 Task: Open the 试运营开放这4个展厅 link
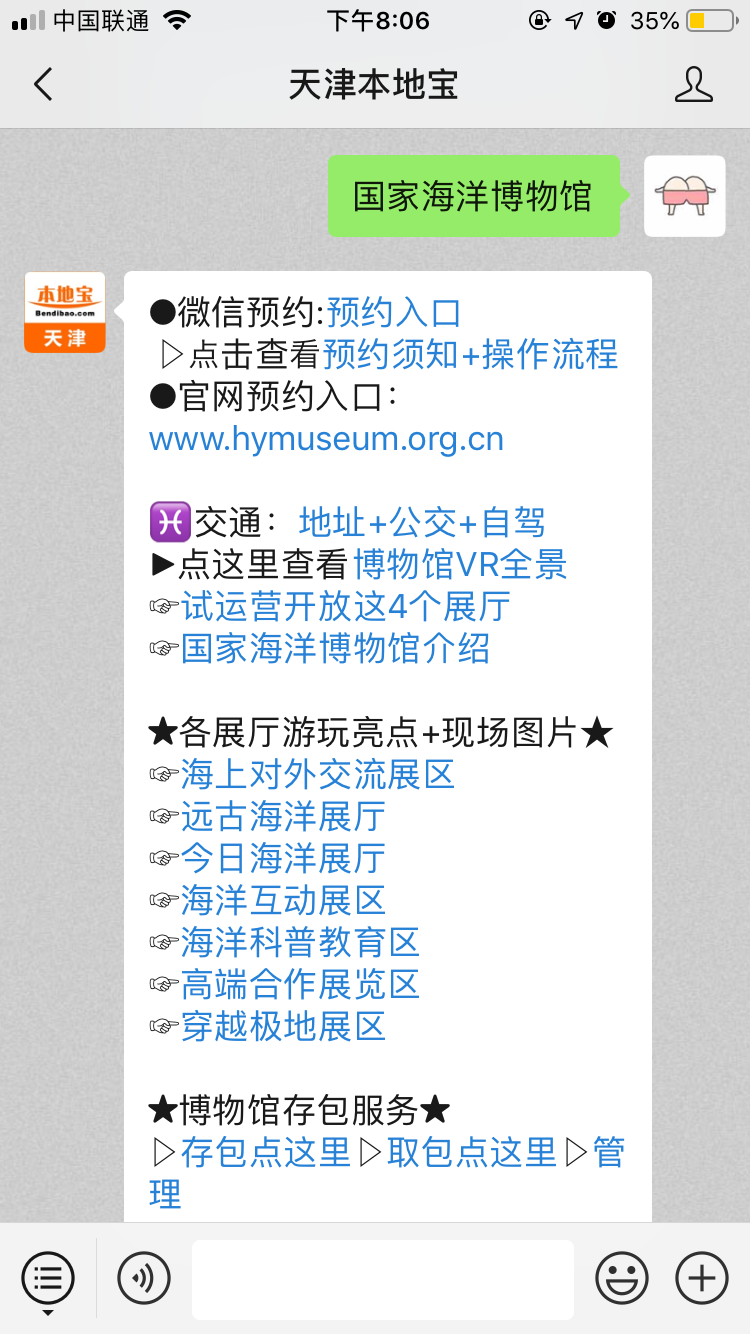point(345,607)
